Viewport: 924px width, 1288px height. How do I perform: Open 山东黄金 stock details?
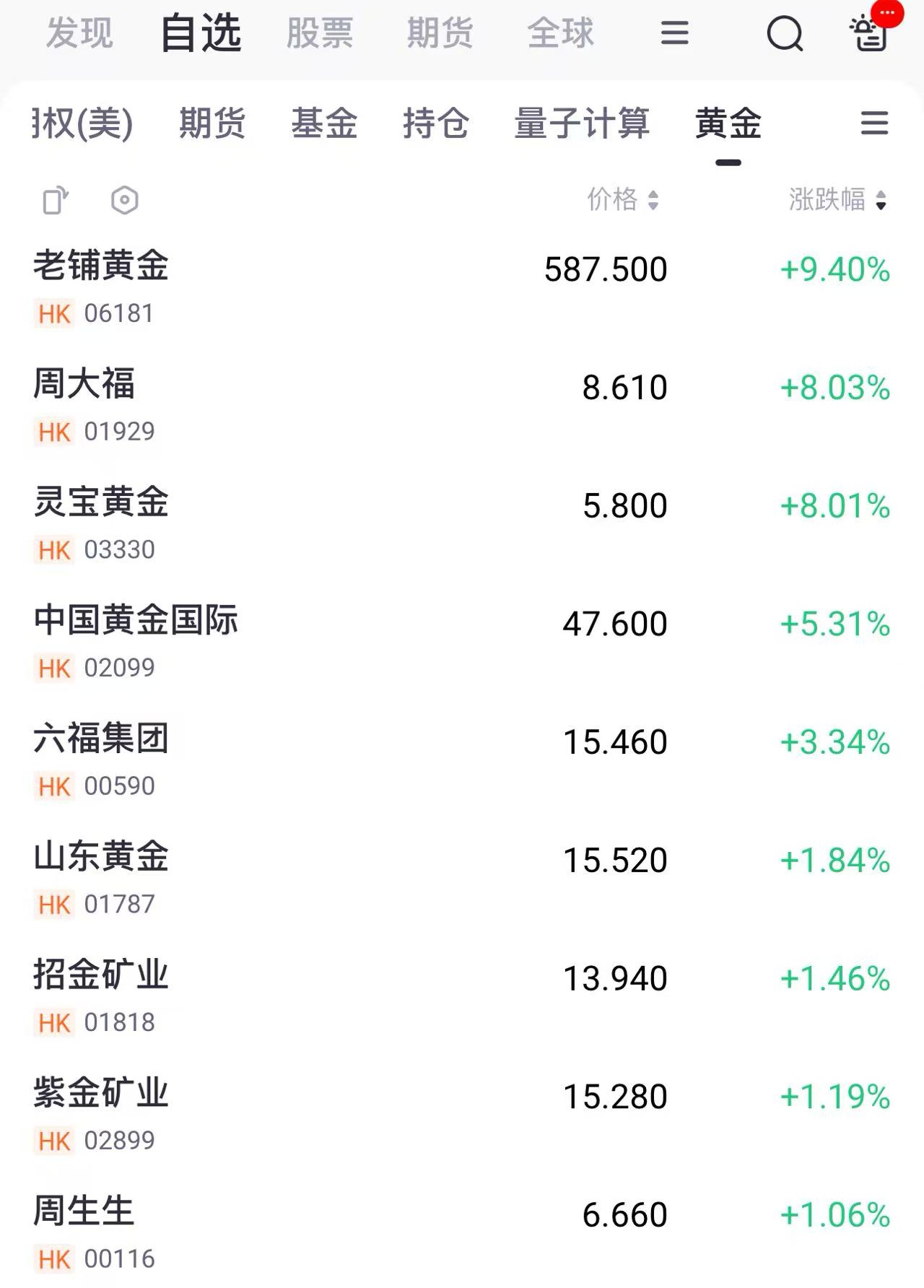point(101,857)
